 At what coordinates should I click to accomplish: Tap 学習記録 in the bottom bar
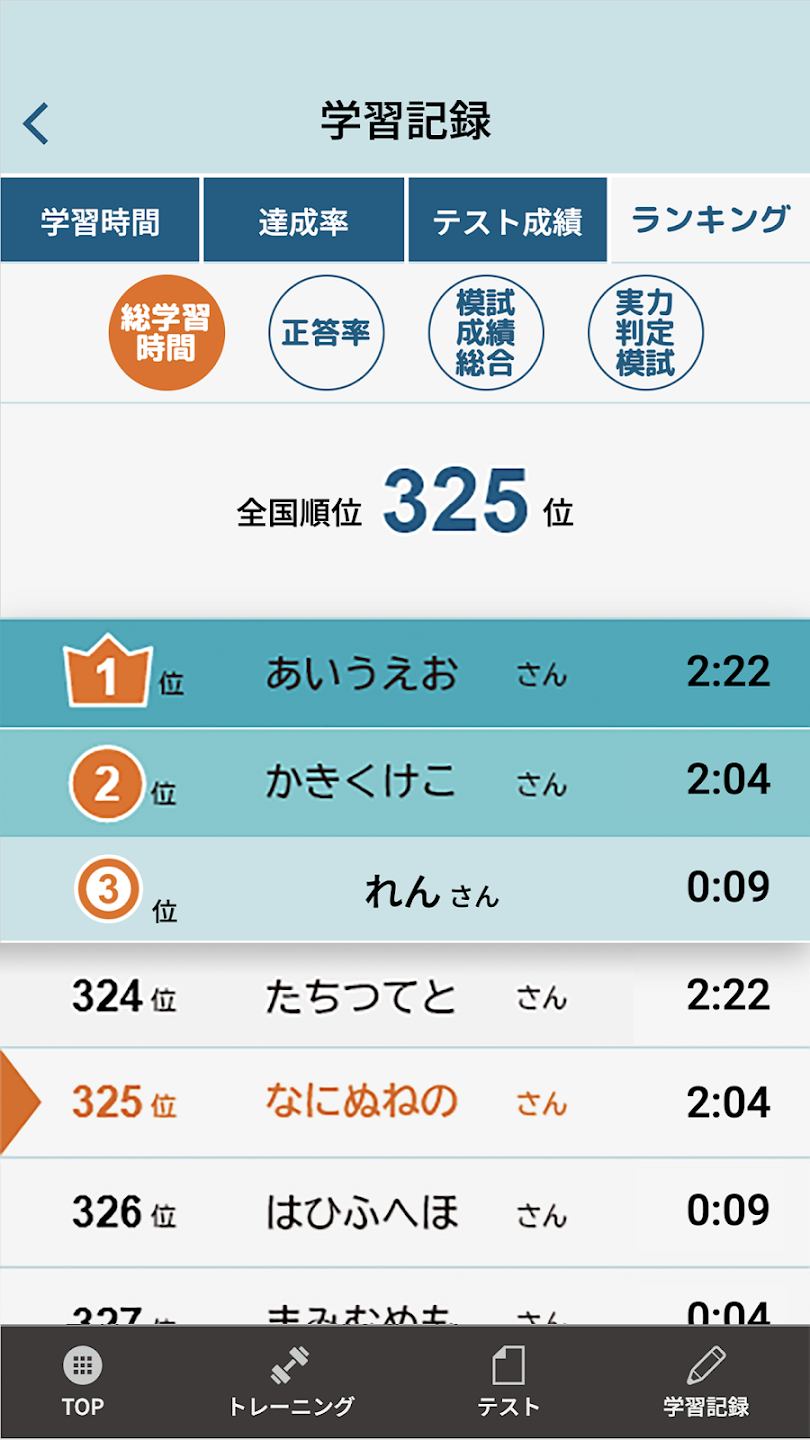pyautogui.click(x=706, y=1383)
